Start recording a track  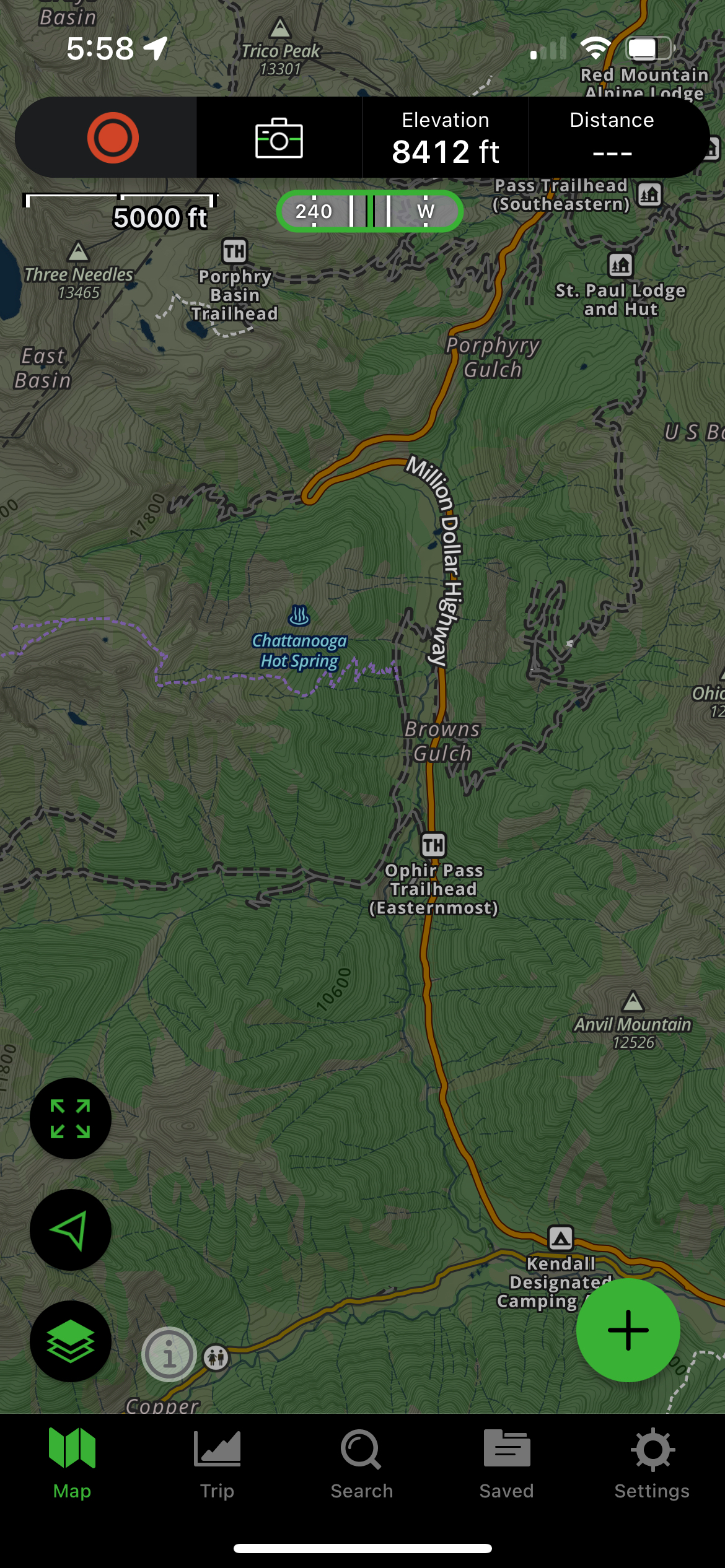click(x=113, y=137)
